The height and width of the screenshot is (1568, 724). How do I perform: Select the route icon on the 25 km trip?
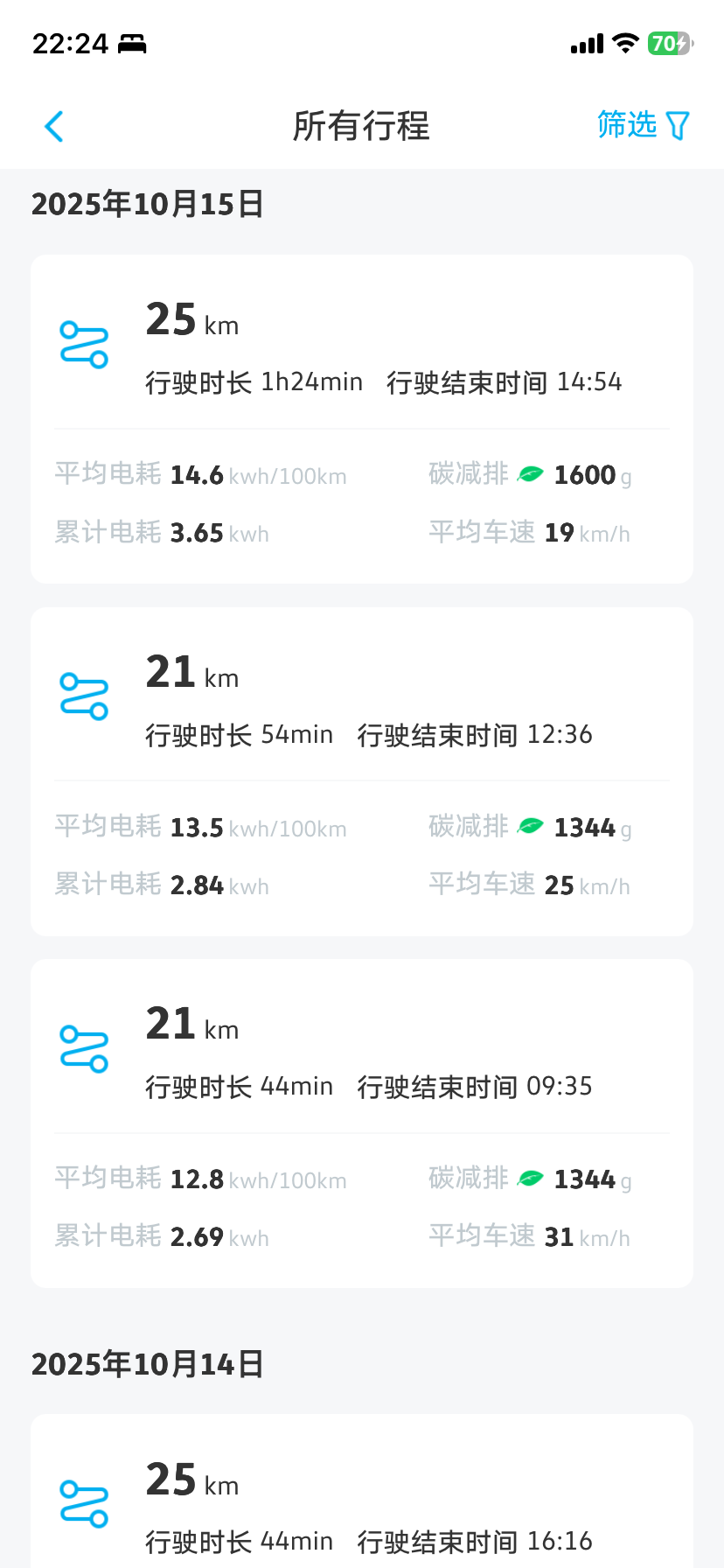[x=83, y=344]
